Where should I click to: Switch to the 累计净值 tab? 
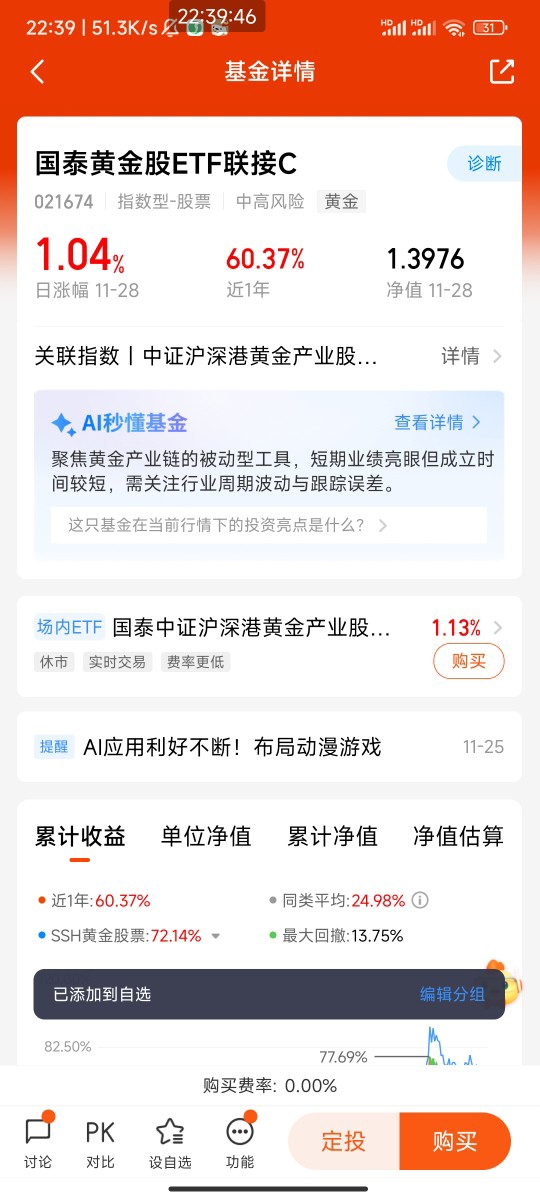tap(332, 836)
